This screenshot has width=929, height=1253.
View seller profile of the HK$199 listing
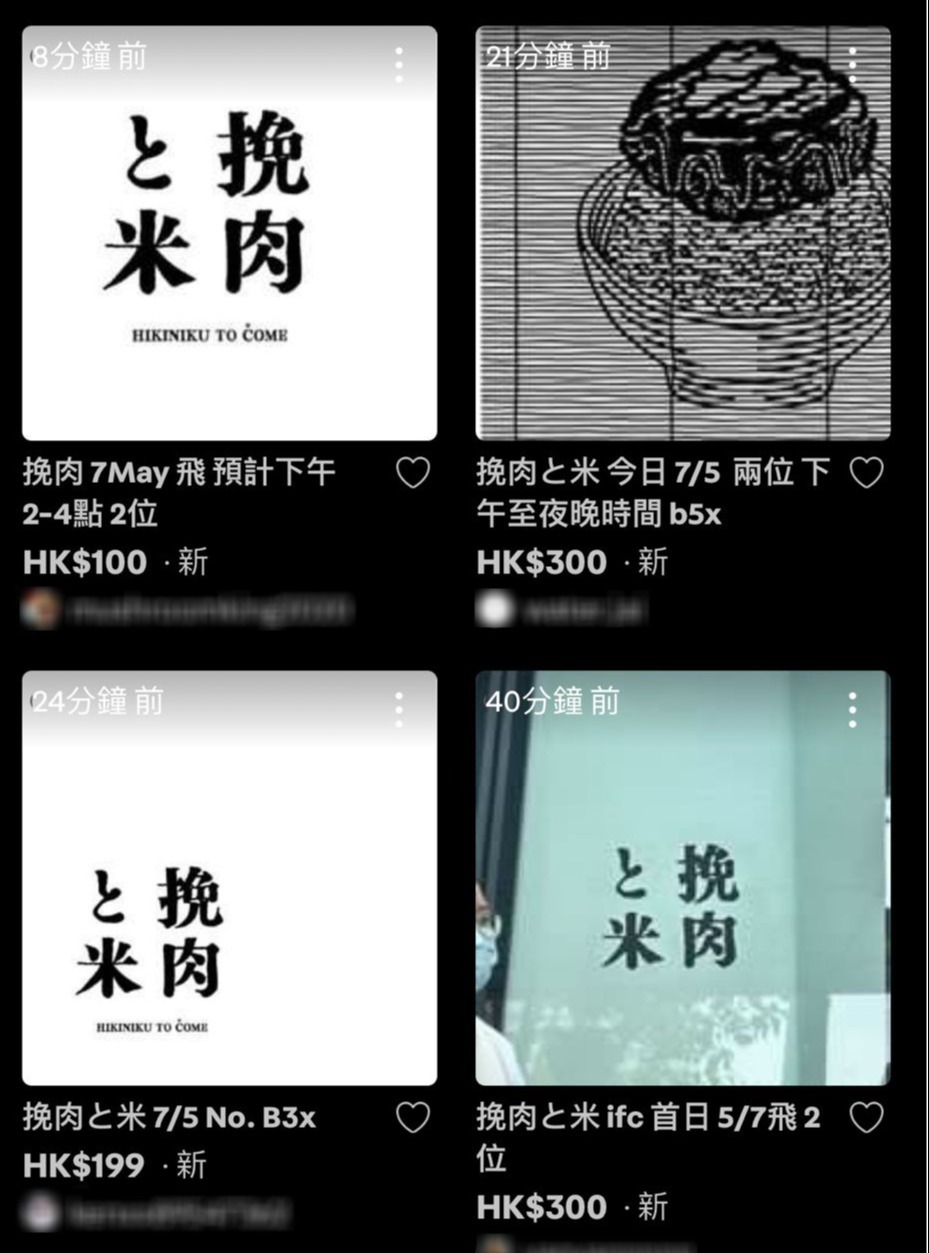tap(160, 1213)
